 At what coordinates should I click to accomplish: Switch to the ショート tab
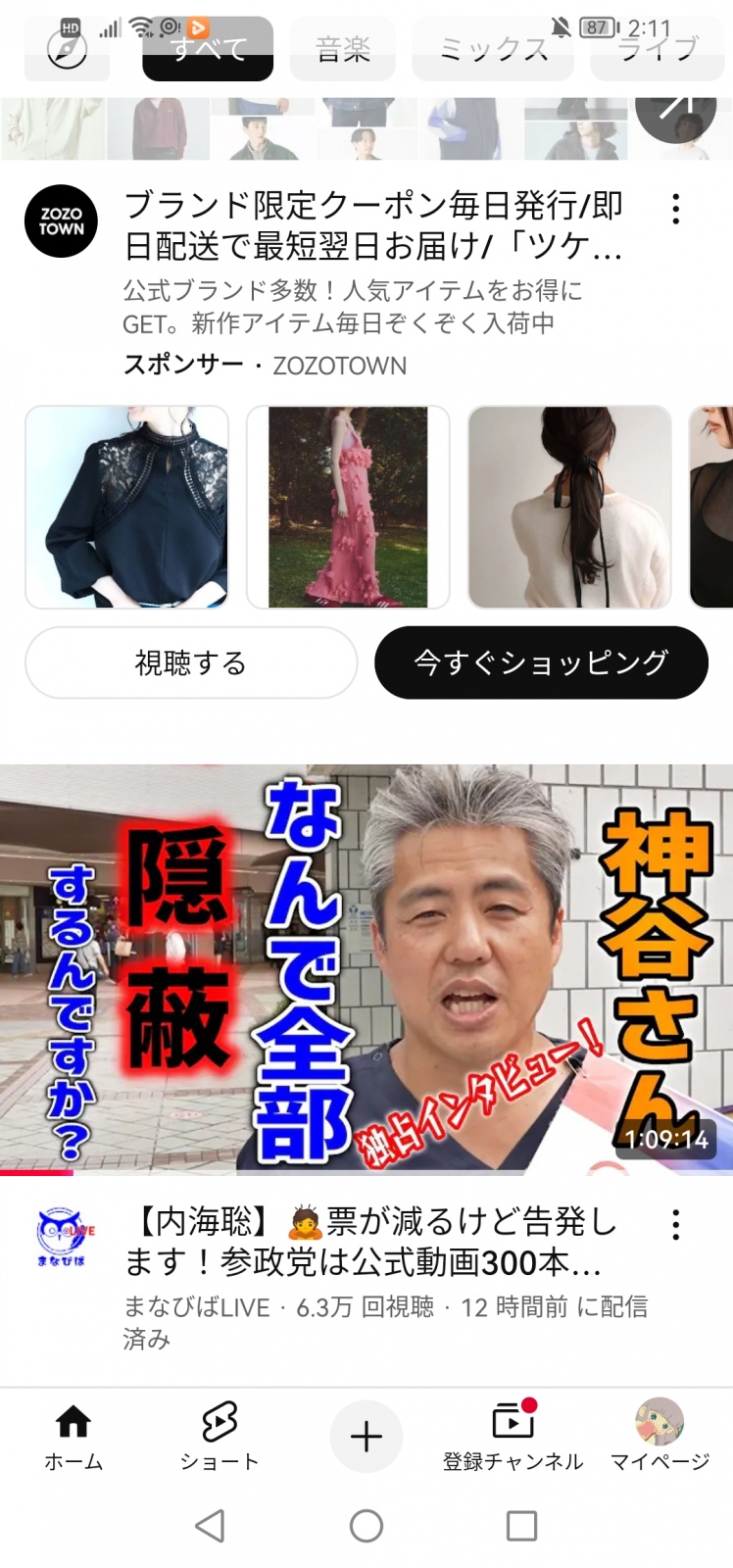point(220,1437)
